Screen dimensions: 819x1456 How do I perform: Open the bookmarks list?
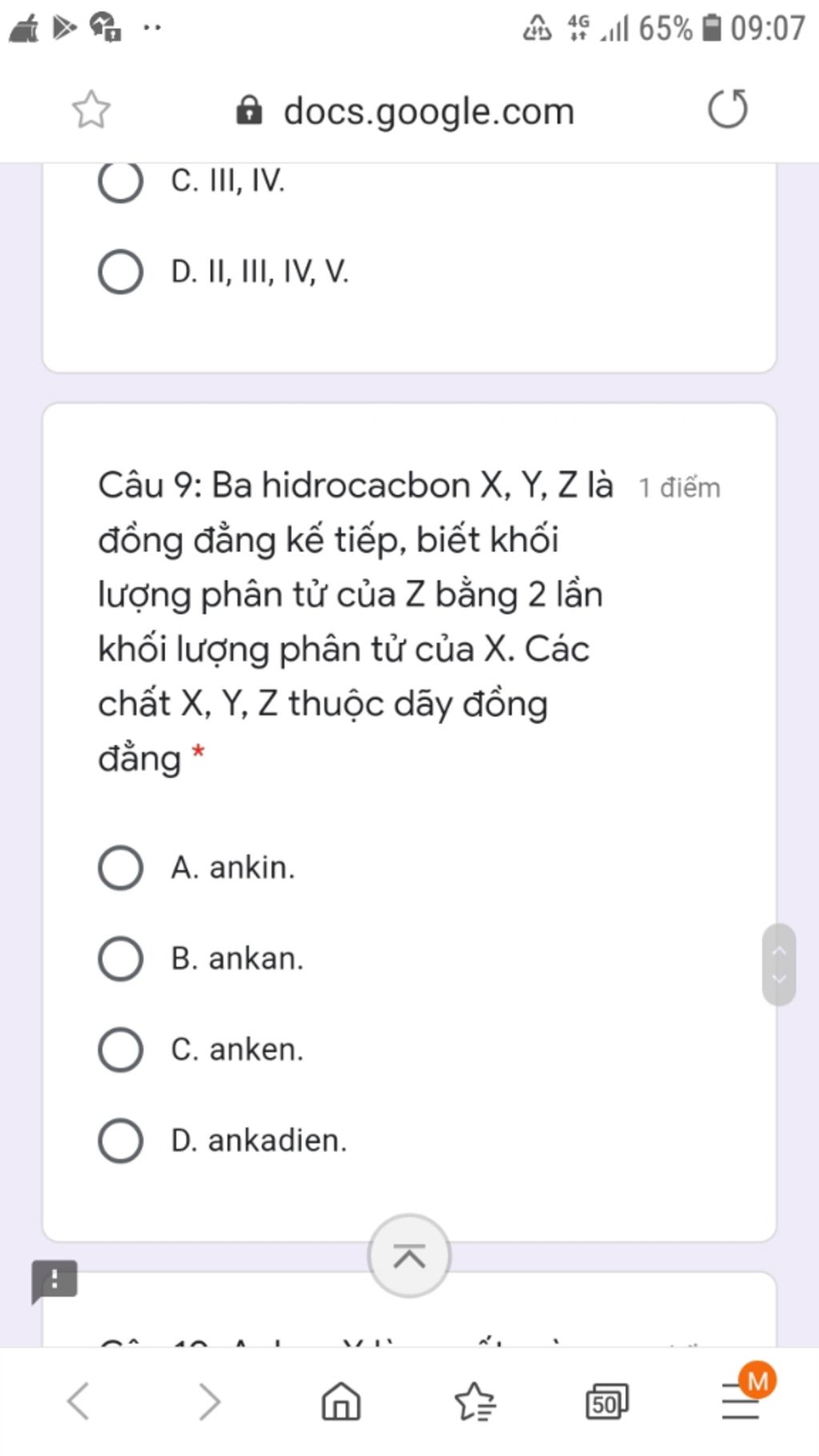click(x=474, y=1402)
